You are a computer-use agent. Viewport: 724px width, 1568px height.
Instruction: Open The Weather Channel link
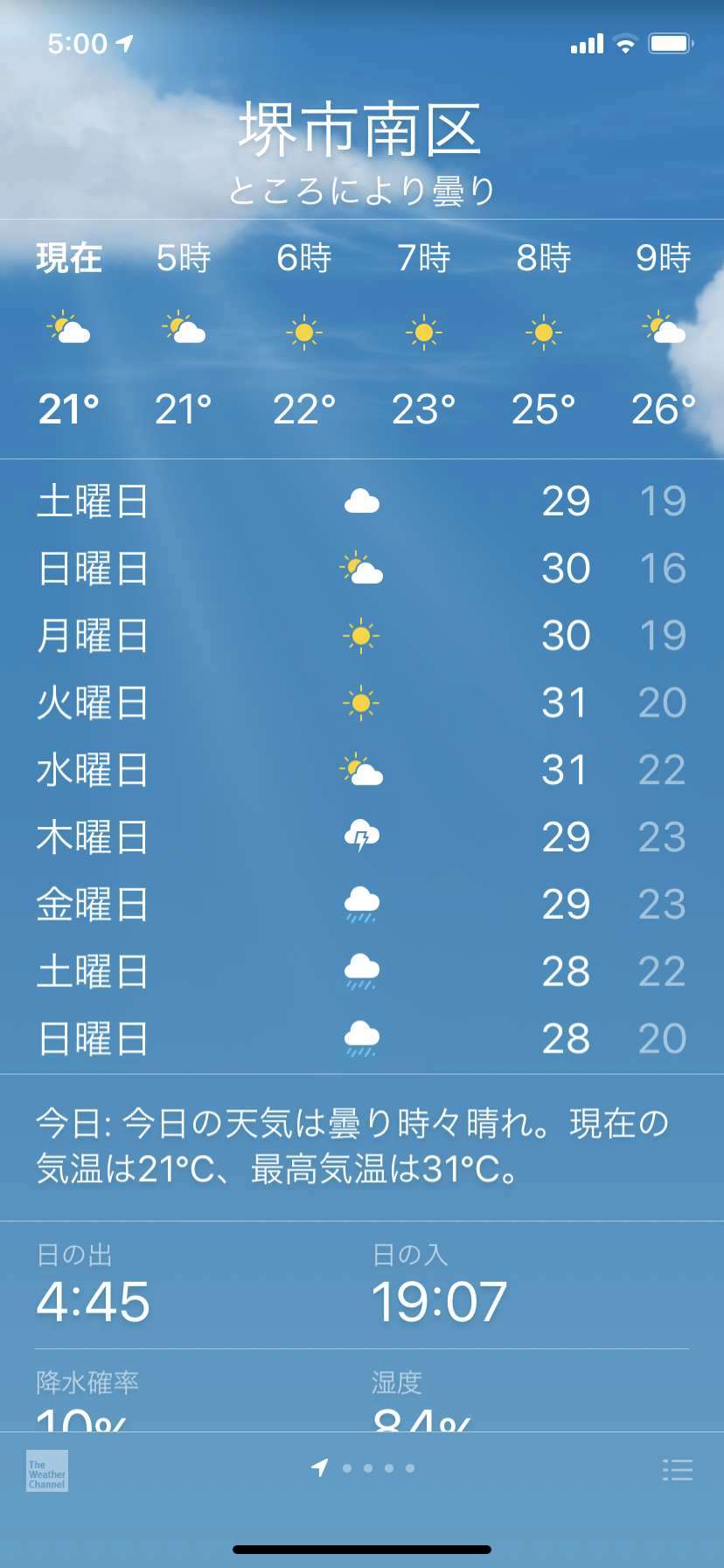click(47, 1471)
